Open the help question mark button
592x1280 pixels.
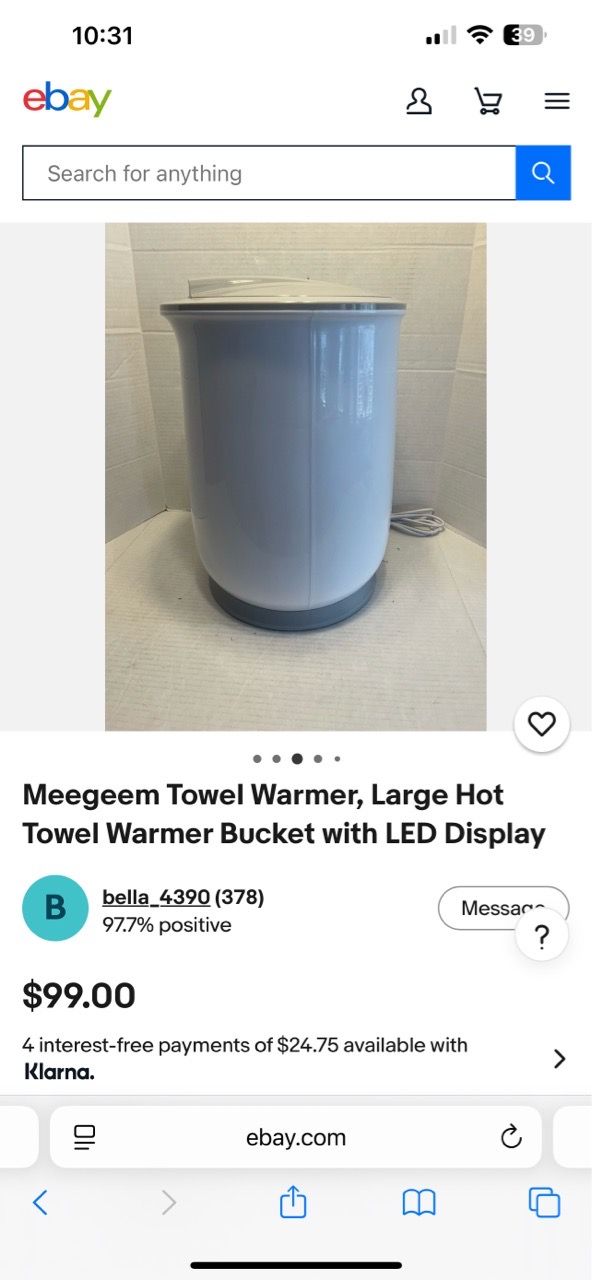(x=542, y=939)
